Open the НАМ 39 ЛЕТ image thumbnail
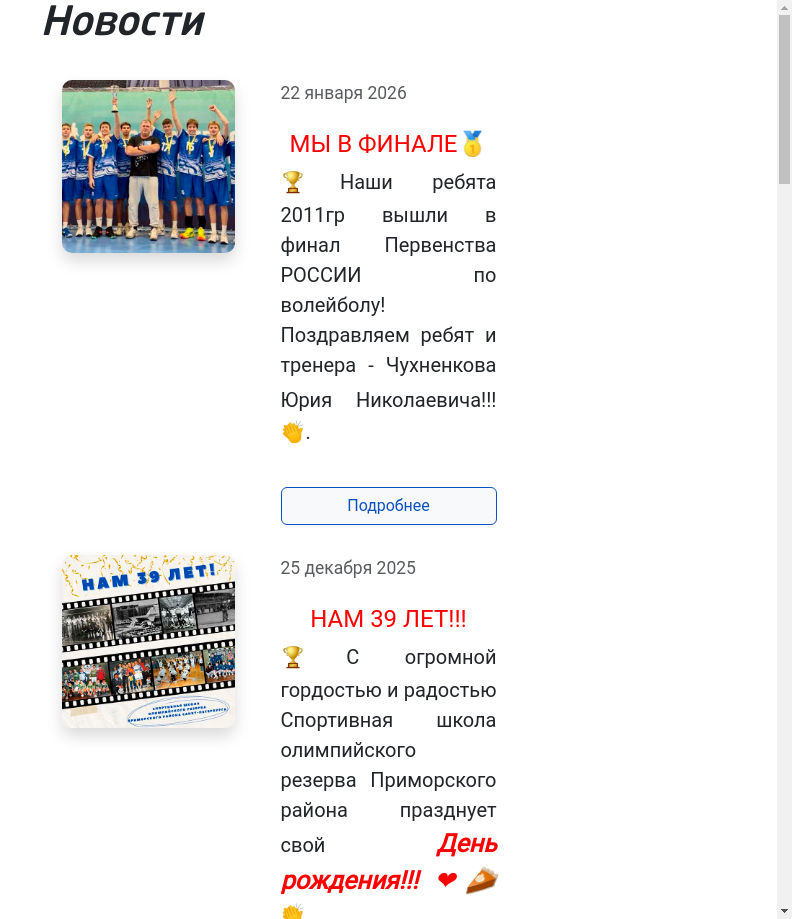Screen dimensions: 792x919 point(148,641)
